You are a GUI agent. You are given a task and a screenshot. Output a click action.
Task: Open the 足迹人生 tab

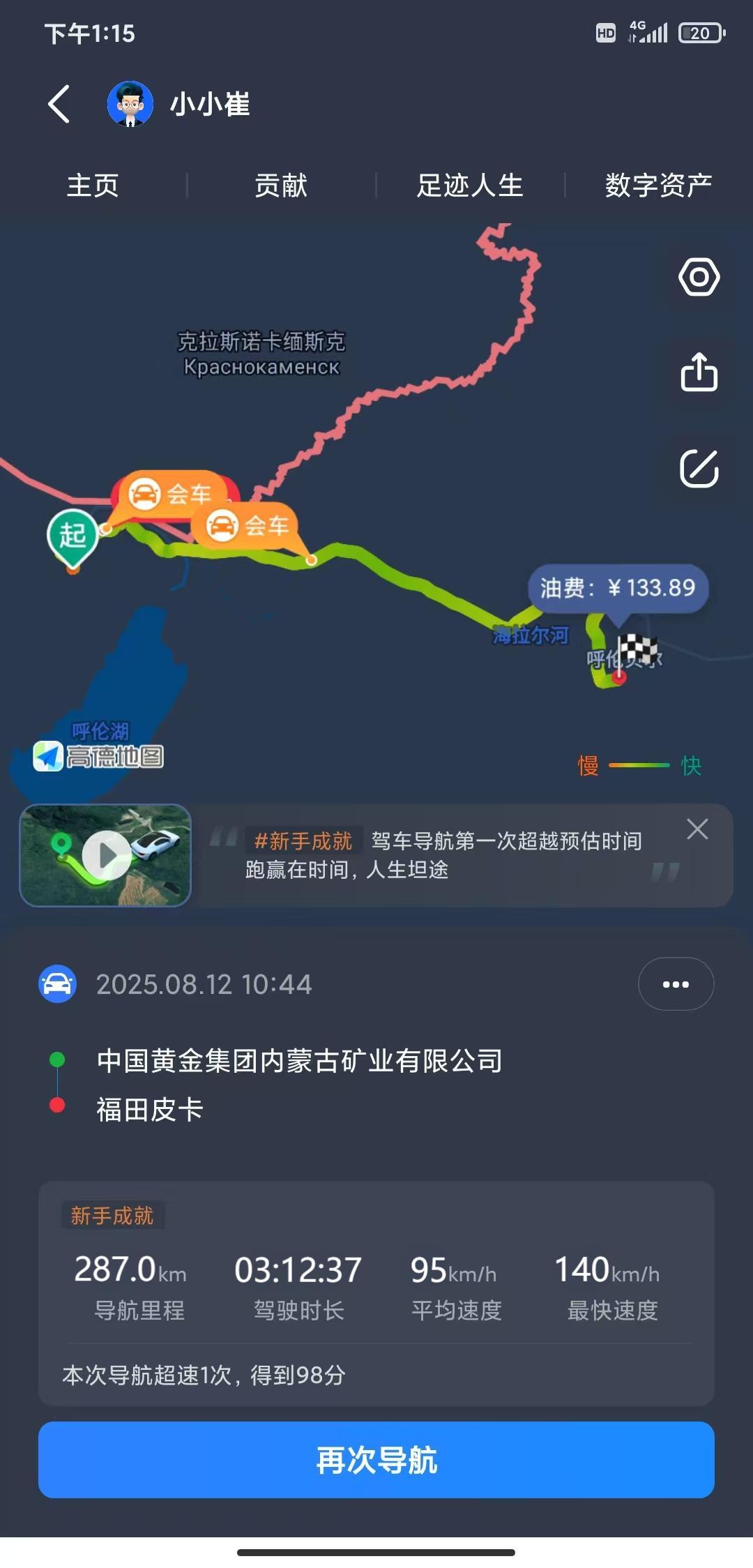pos(470,186)
